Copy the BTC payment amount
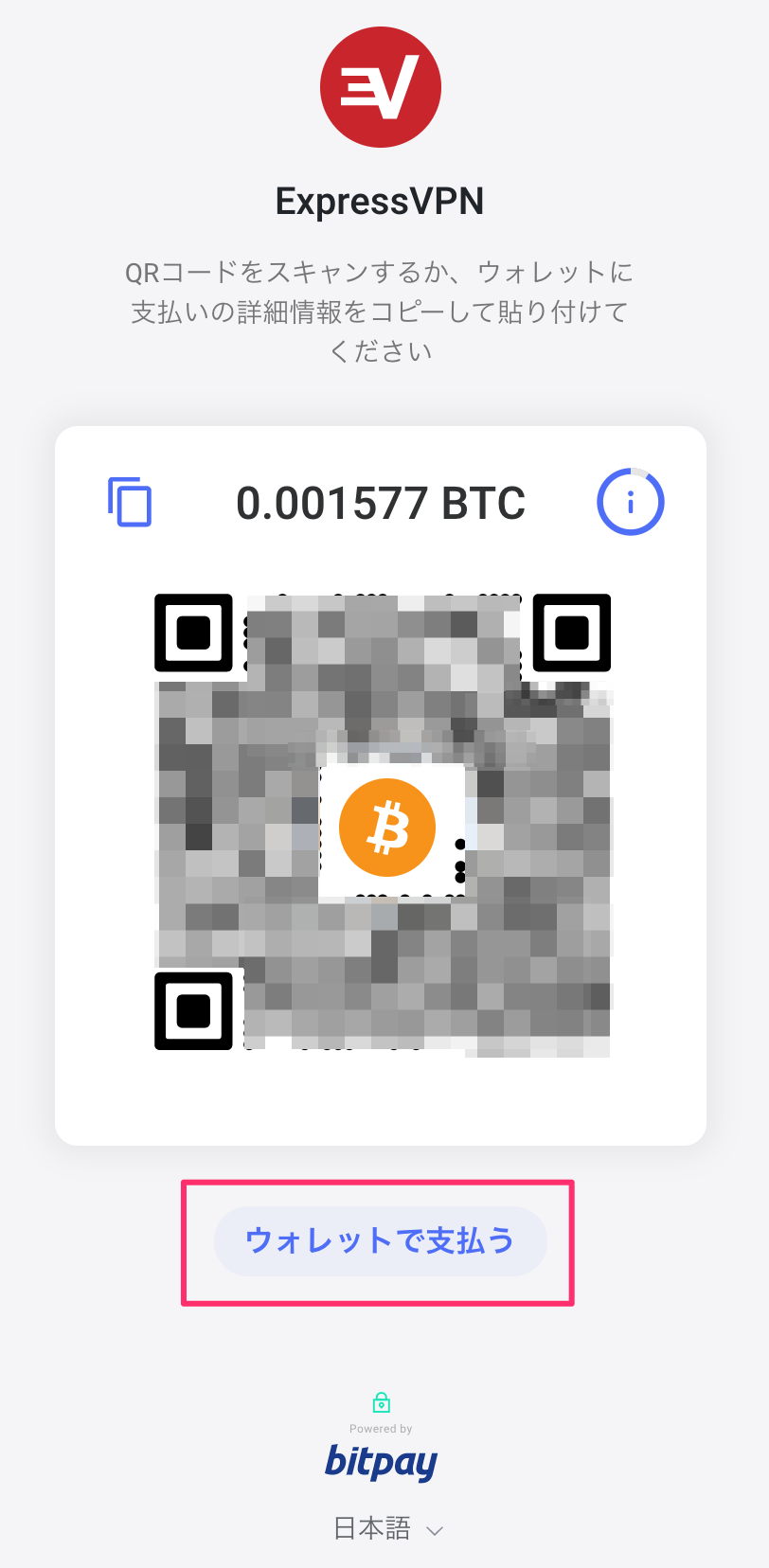Viewport: 769px width, 1568px height. click(130, 502)
